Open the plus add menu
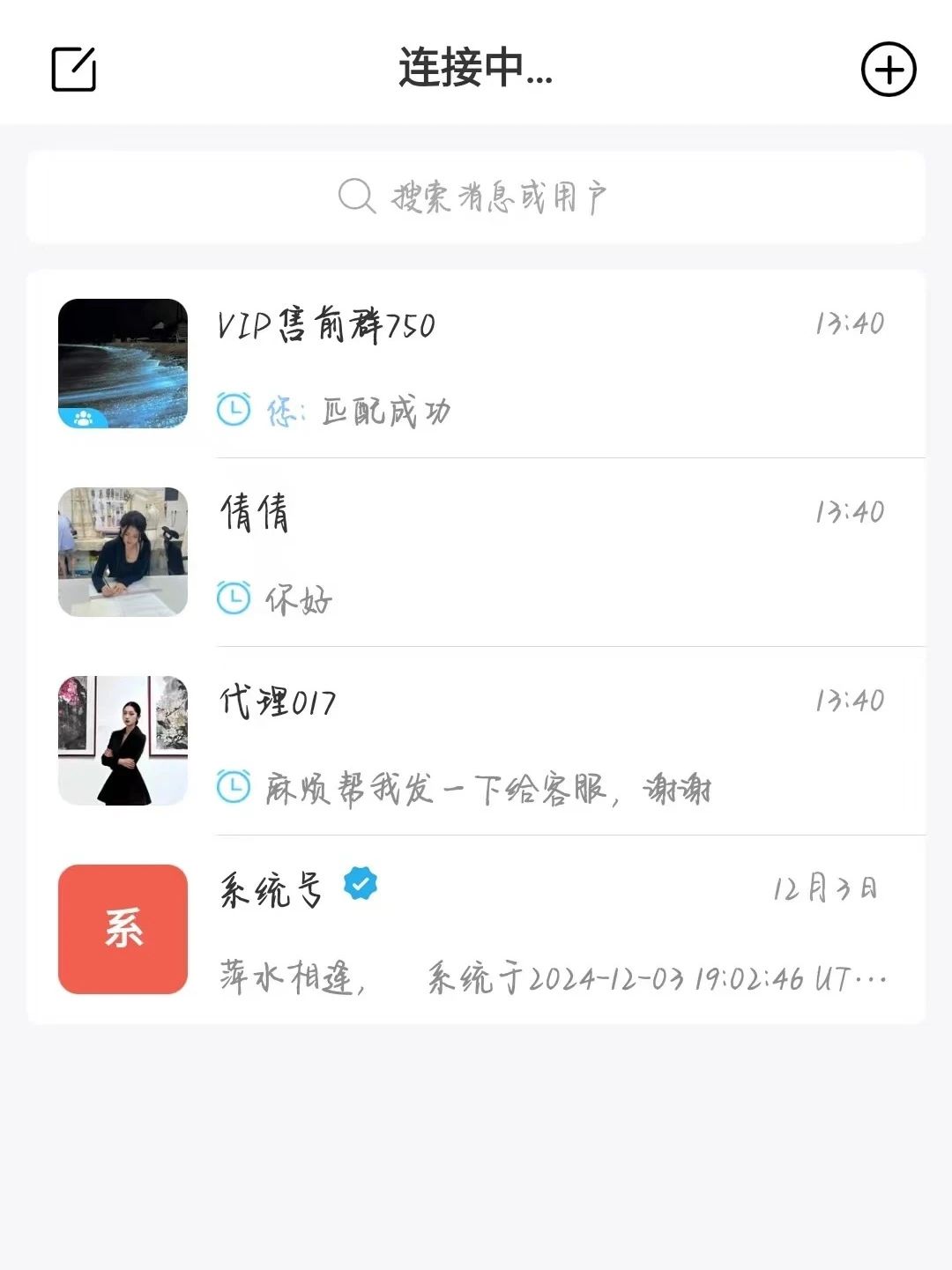Viewport: 952px width, 1270px height. [888, 69]
